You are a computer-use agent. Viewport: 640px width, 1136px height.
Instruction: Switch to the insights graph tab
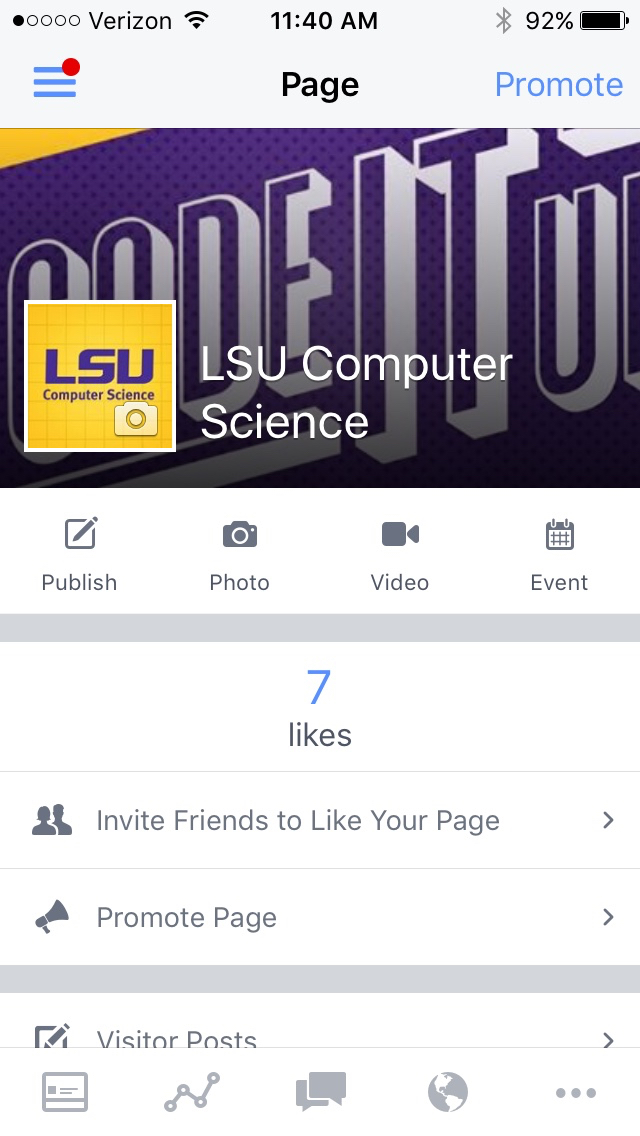(x=192, y=1092)
